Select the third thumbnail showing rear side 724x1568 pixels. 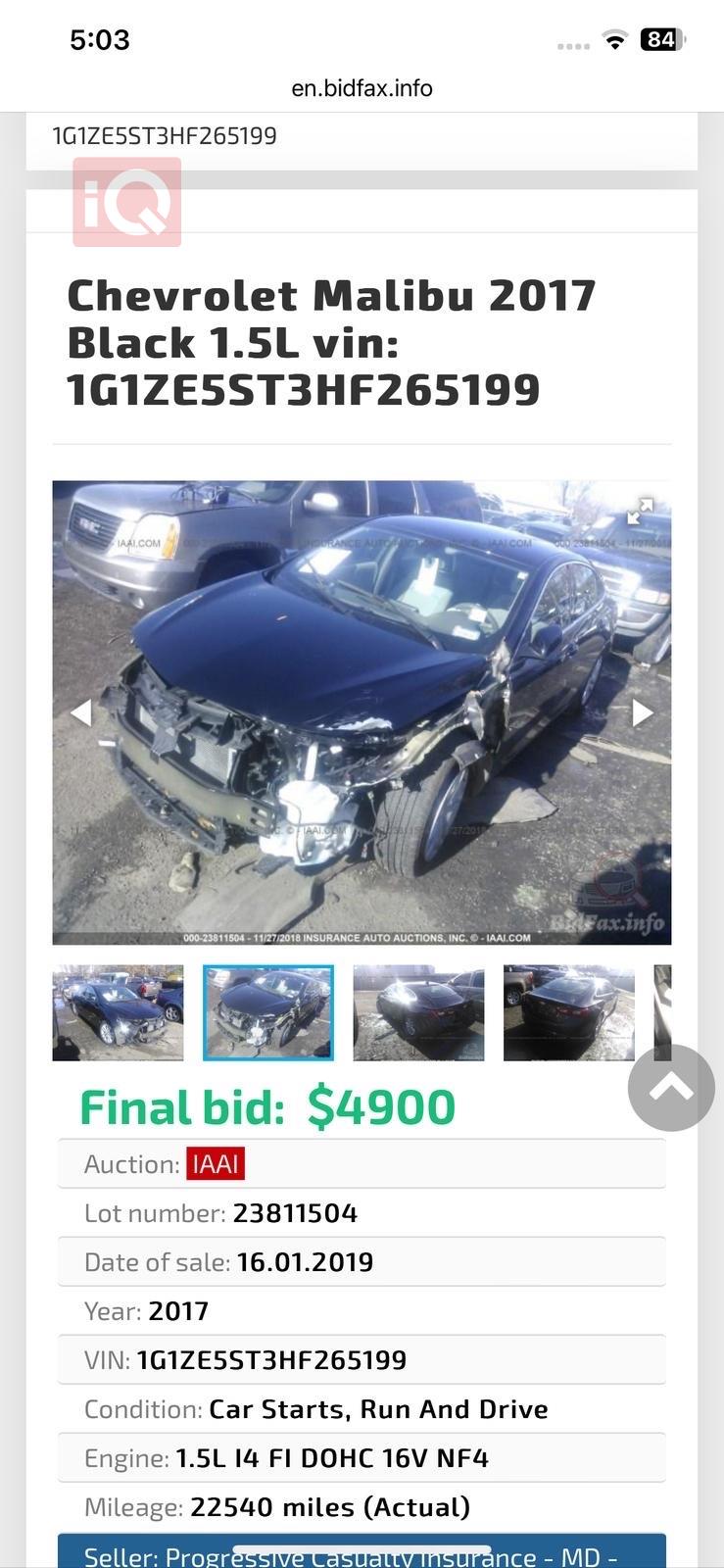(418, 1013)
